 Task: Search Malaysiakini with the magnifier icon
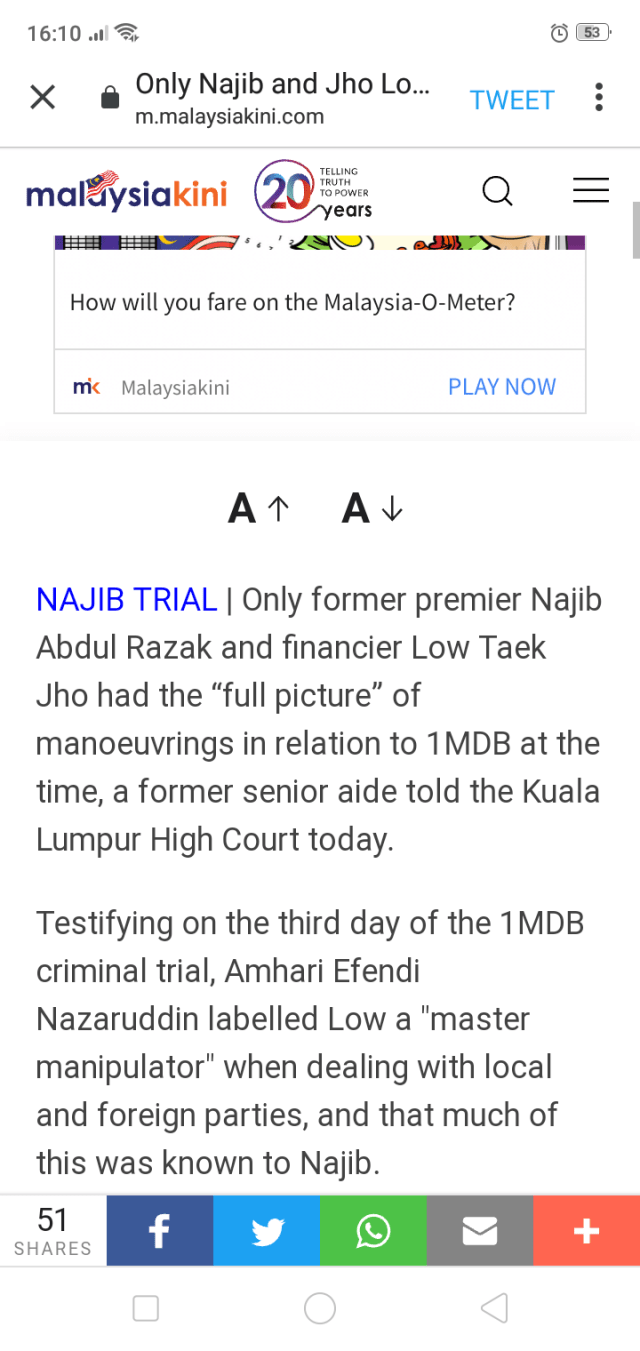(x=497, y=190)
